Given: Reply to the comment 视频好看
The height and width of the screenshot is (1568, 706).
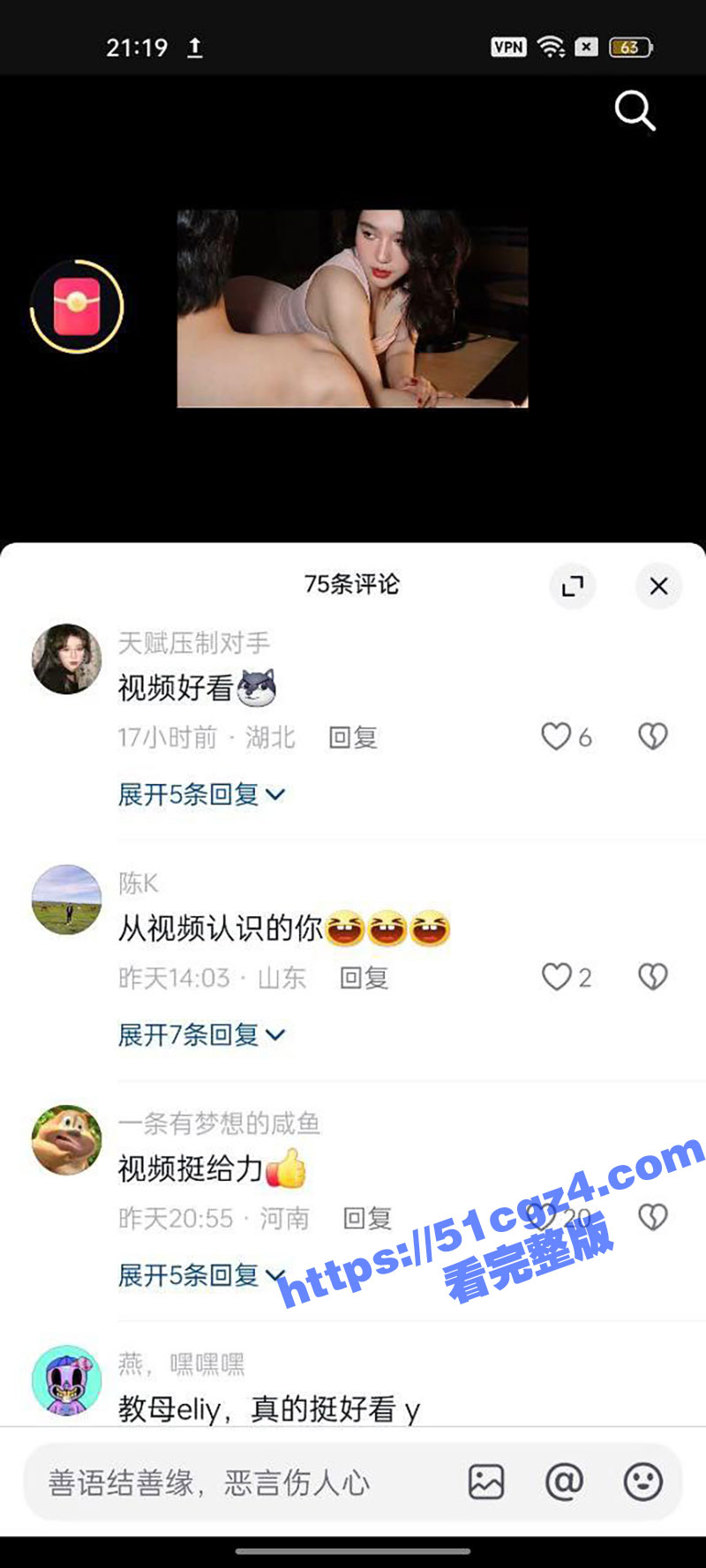Looking at the screenshot, I should point(353,738).
